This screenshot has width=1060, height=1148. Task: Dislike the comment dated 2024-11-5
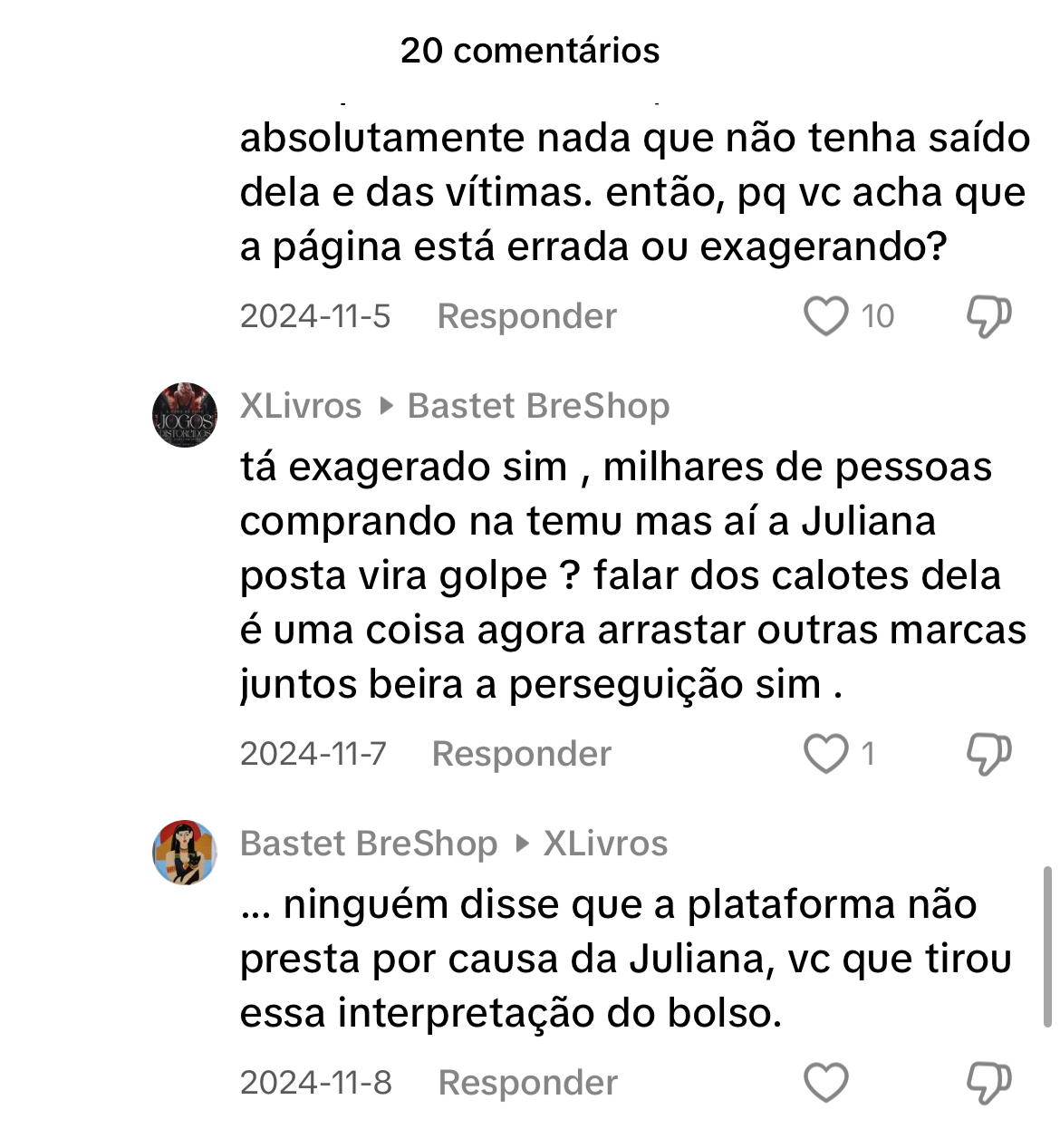click(x=988, y=316)
